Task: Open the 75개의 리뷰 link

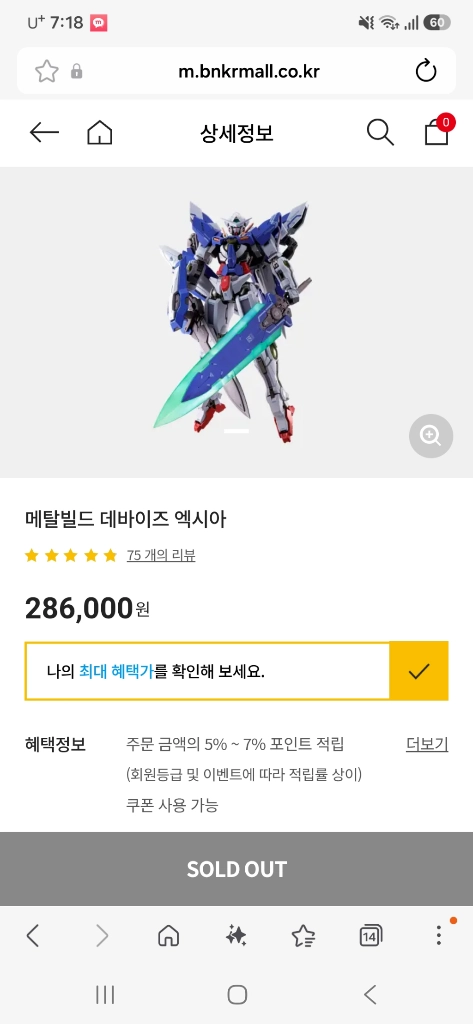Action: 161,556
